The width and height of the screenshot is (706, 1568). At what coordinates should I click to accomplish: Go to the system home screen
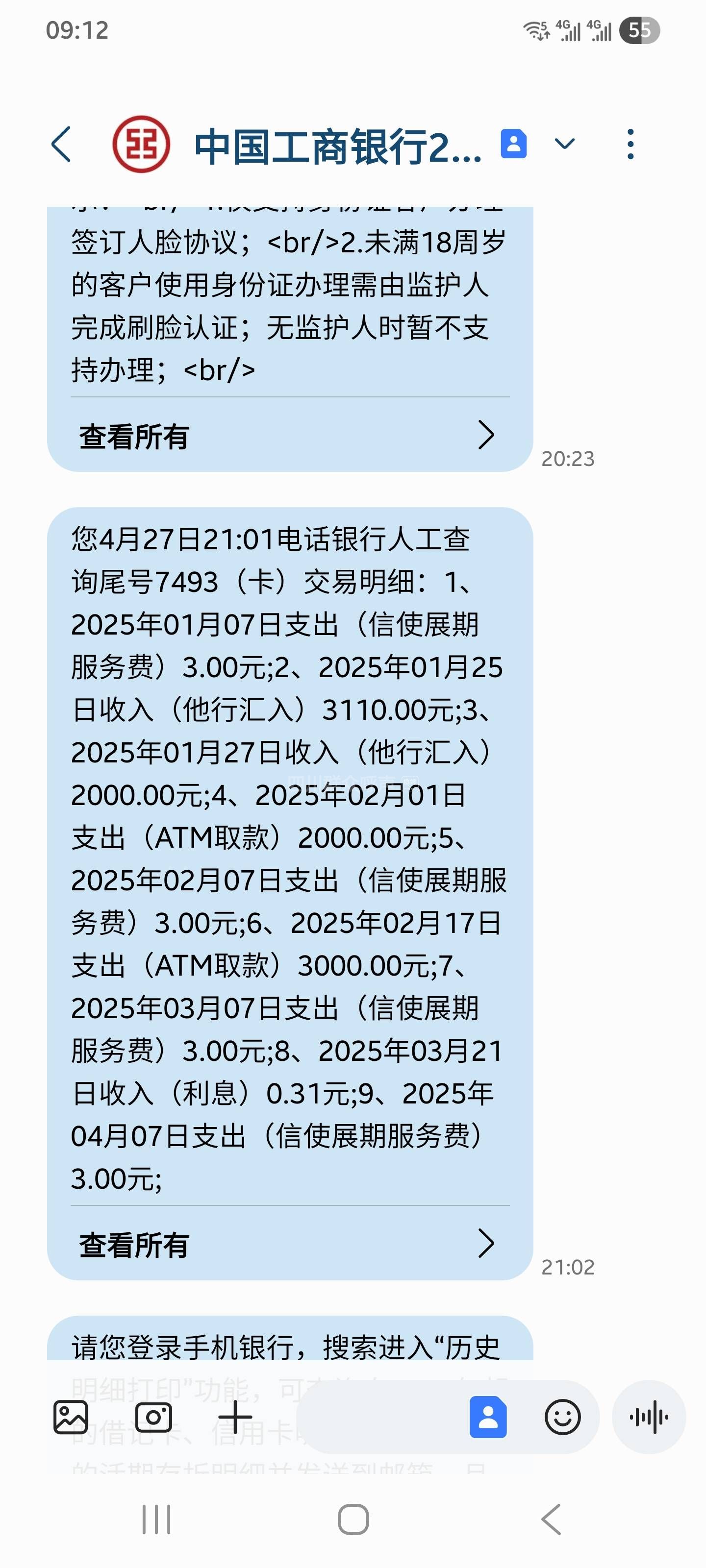pos(353,1519)
